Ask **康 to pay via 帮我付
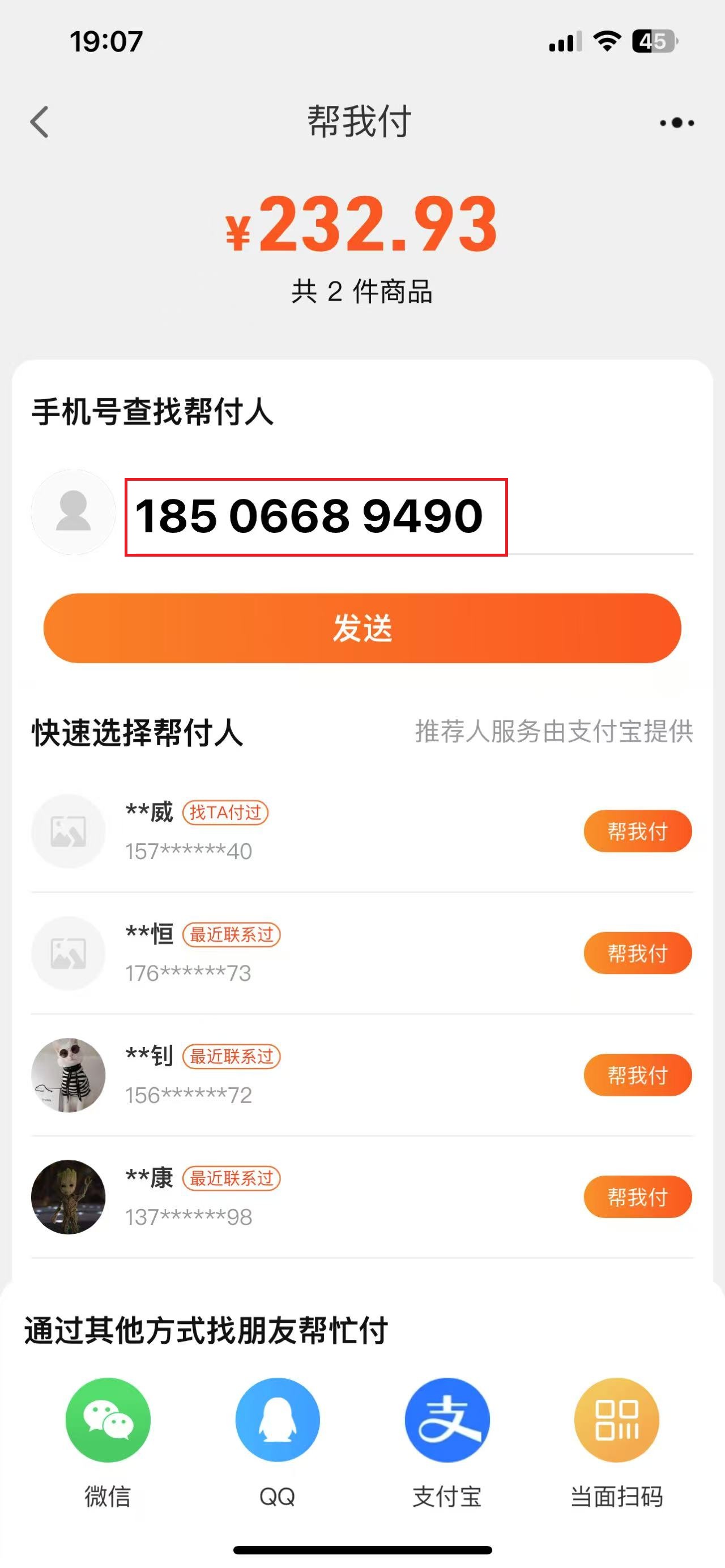 [637, 1197]
